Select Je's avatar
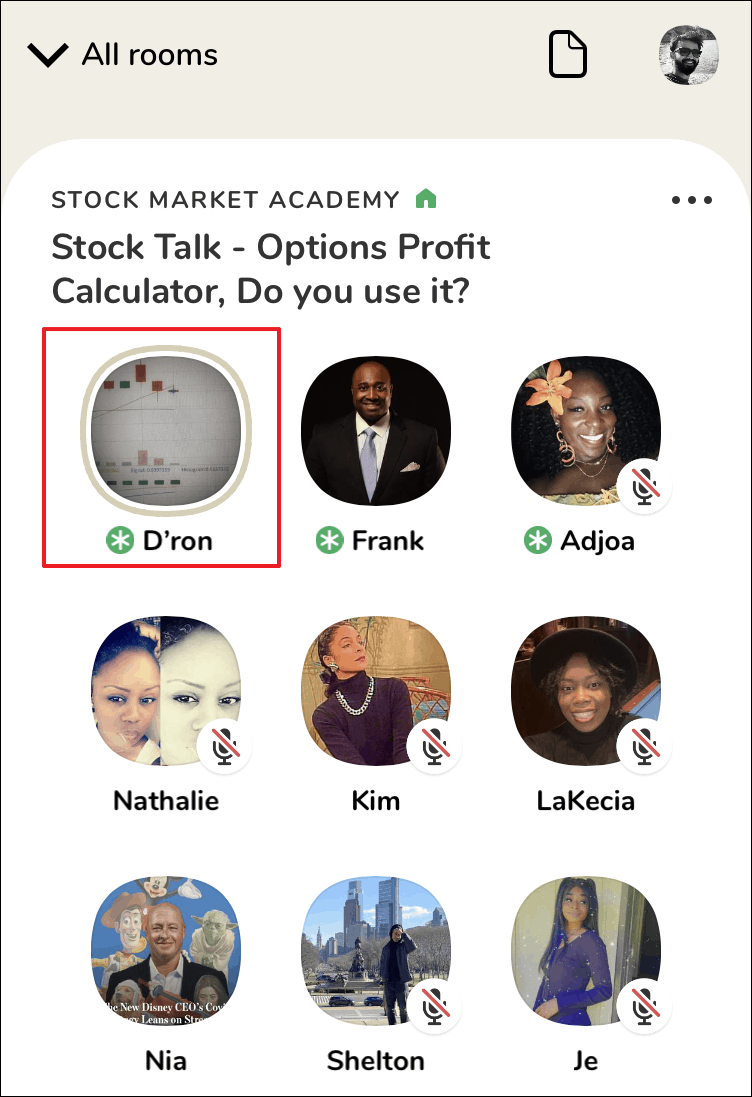Screen dimensions: 752x1097 point(586,950)
